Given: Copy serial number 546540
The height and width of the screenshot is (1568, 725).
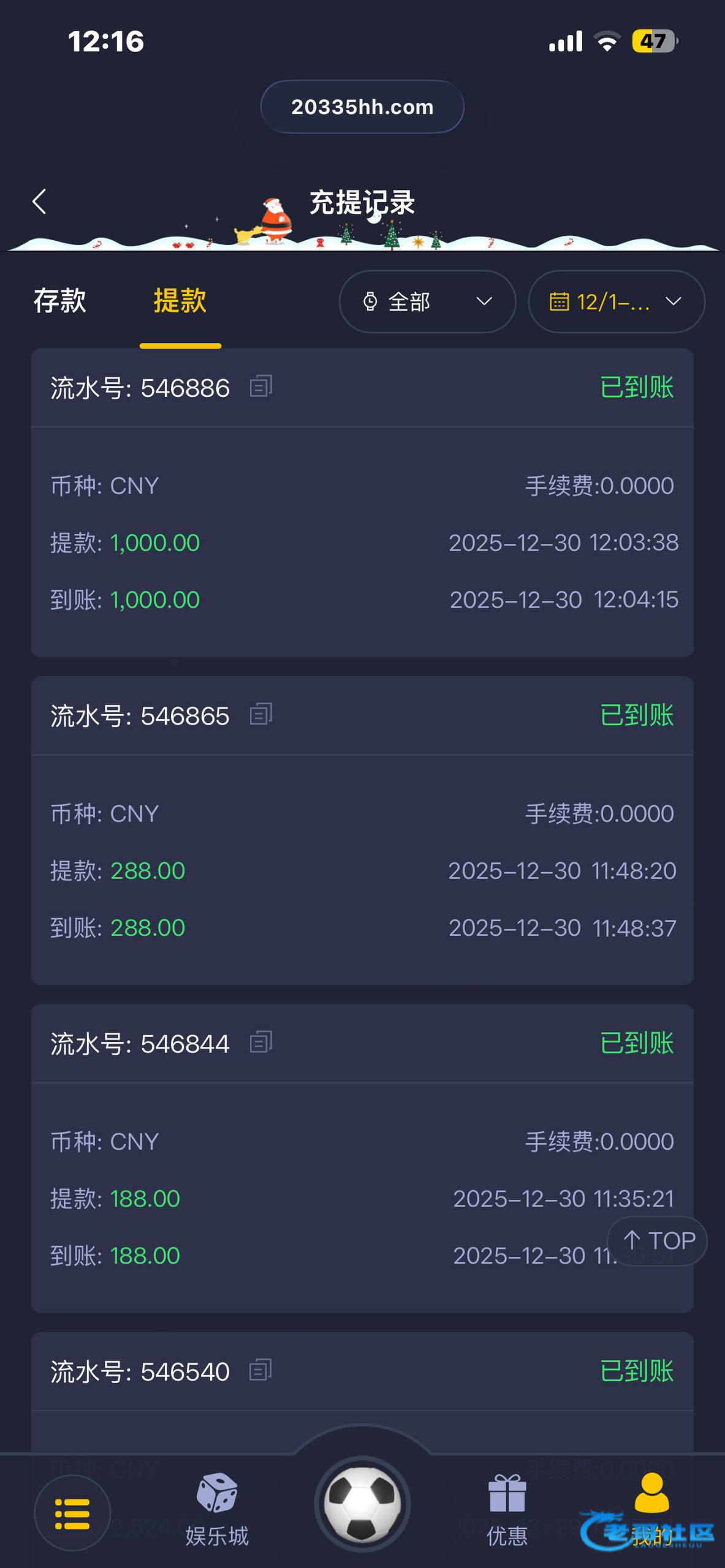Looking at the screenshot, I should coord(260,1370).
